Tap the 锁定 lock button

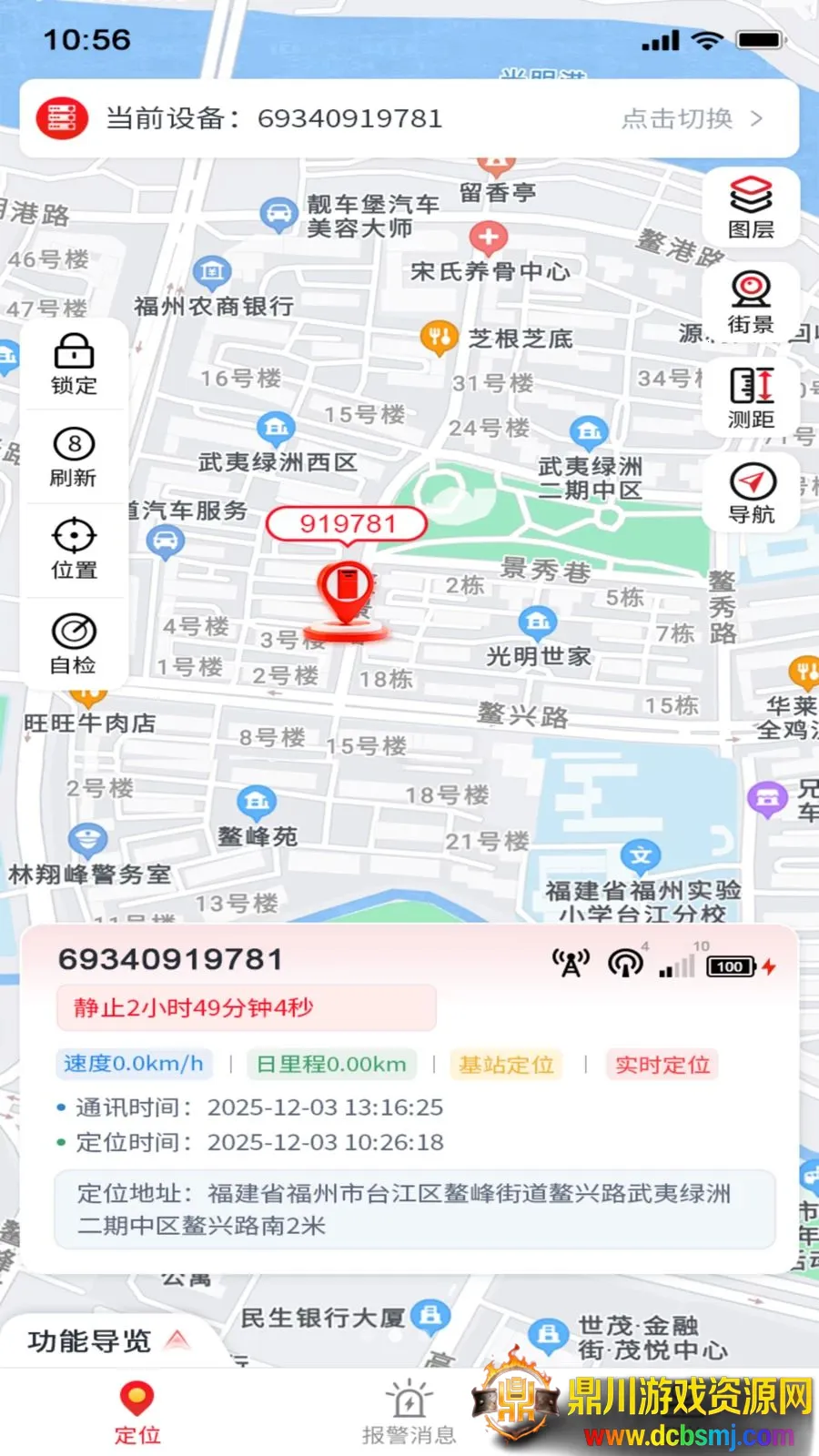point(74,364)
